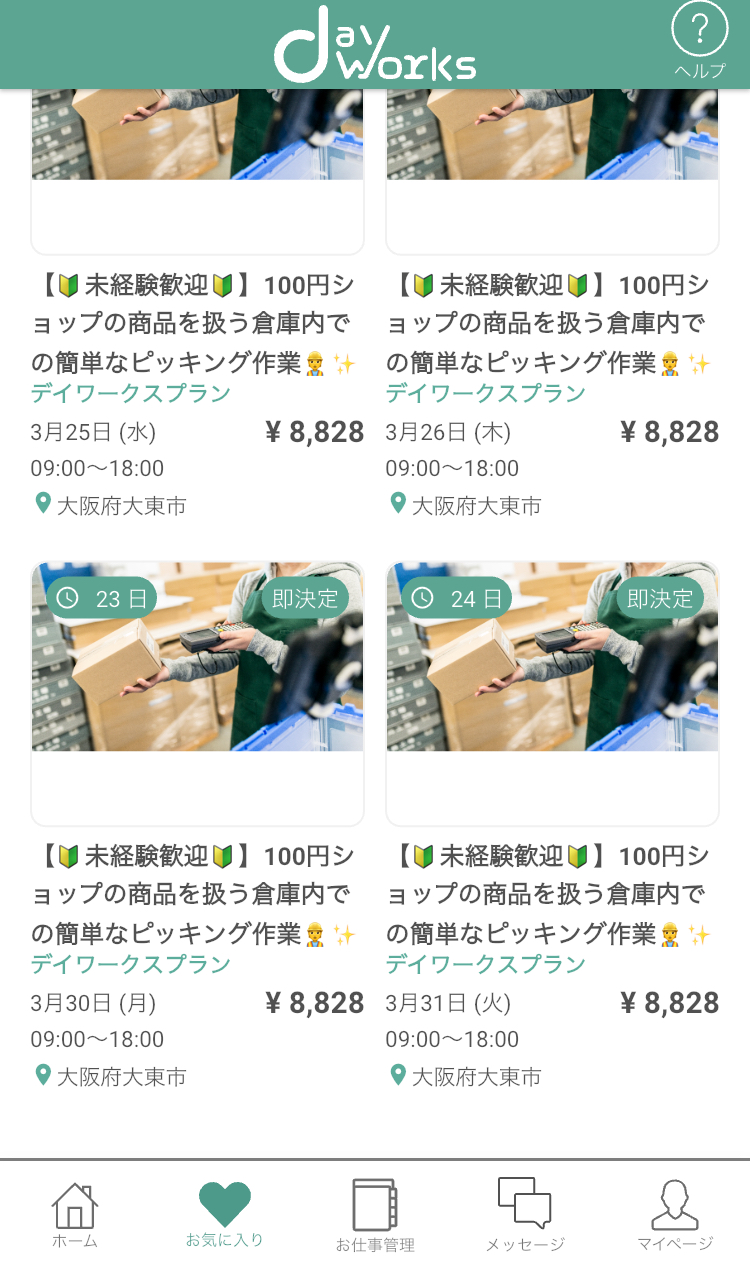Open the help button
750x1273 pixels.
pyautogui.click(x=699, y=40)
